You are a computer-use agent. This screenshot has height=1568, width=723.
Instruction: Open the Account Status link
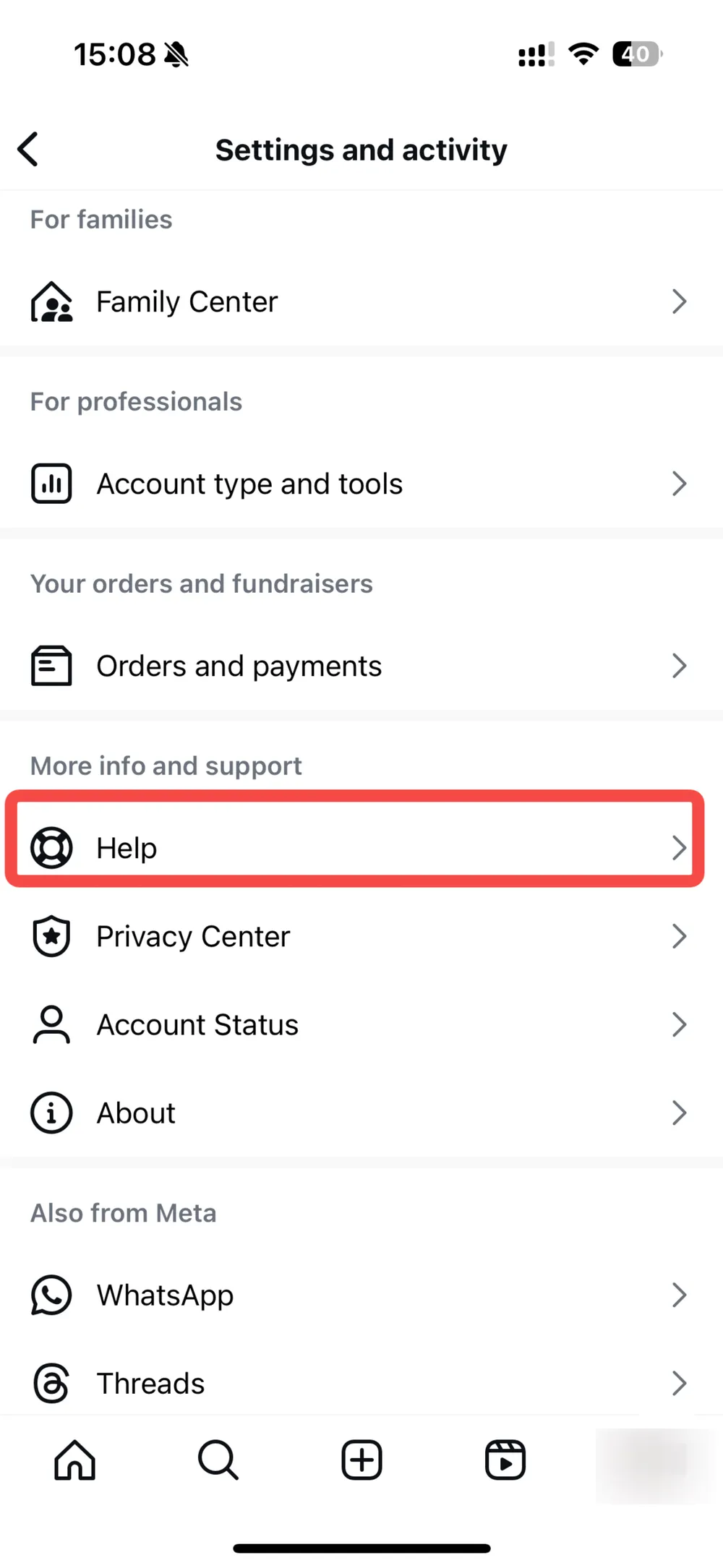(197, 1024)
